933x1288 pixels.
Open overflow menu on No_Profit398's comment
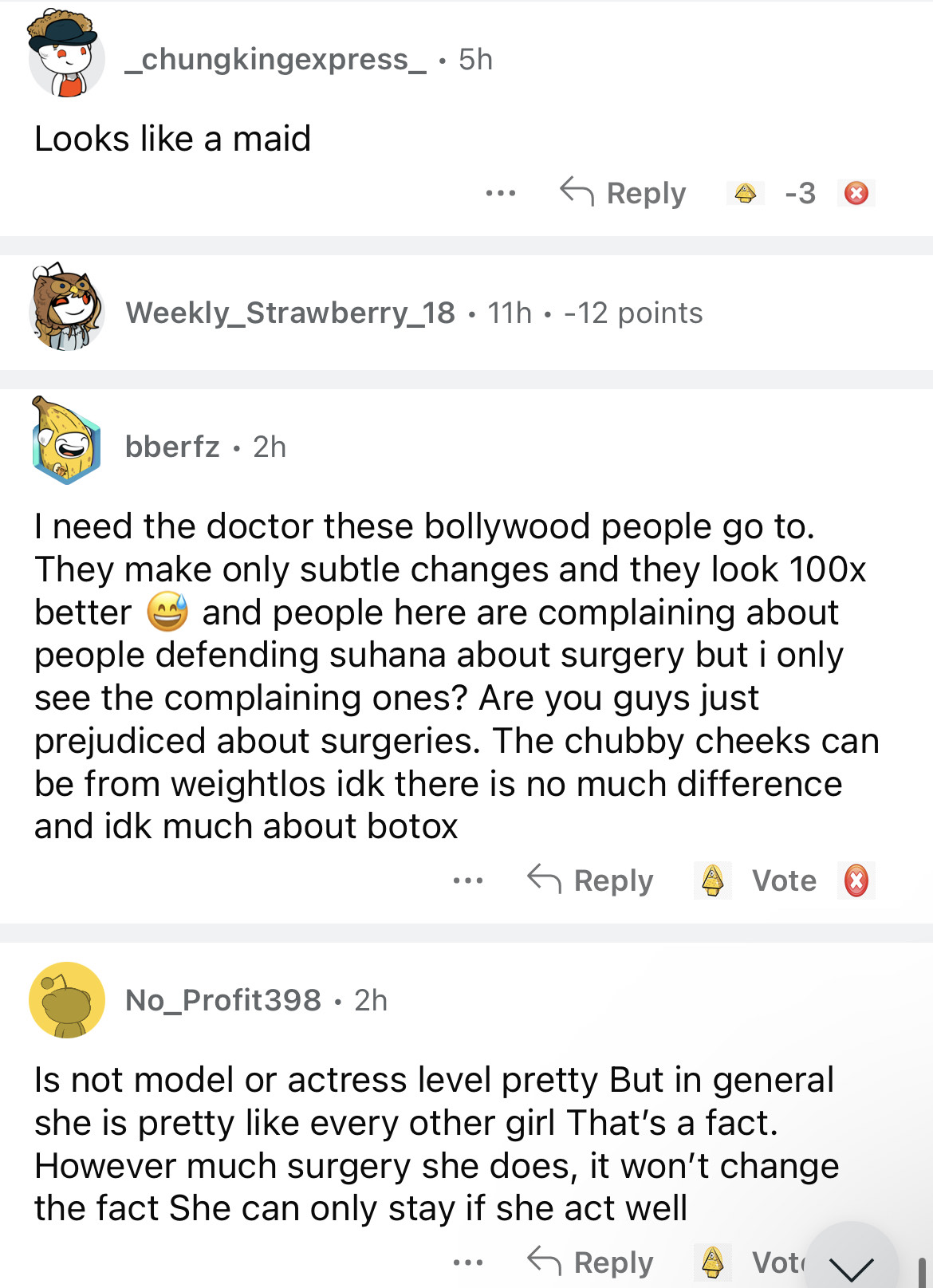pyautogui.click(x=467, y=1262)
